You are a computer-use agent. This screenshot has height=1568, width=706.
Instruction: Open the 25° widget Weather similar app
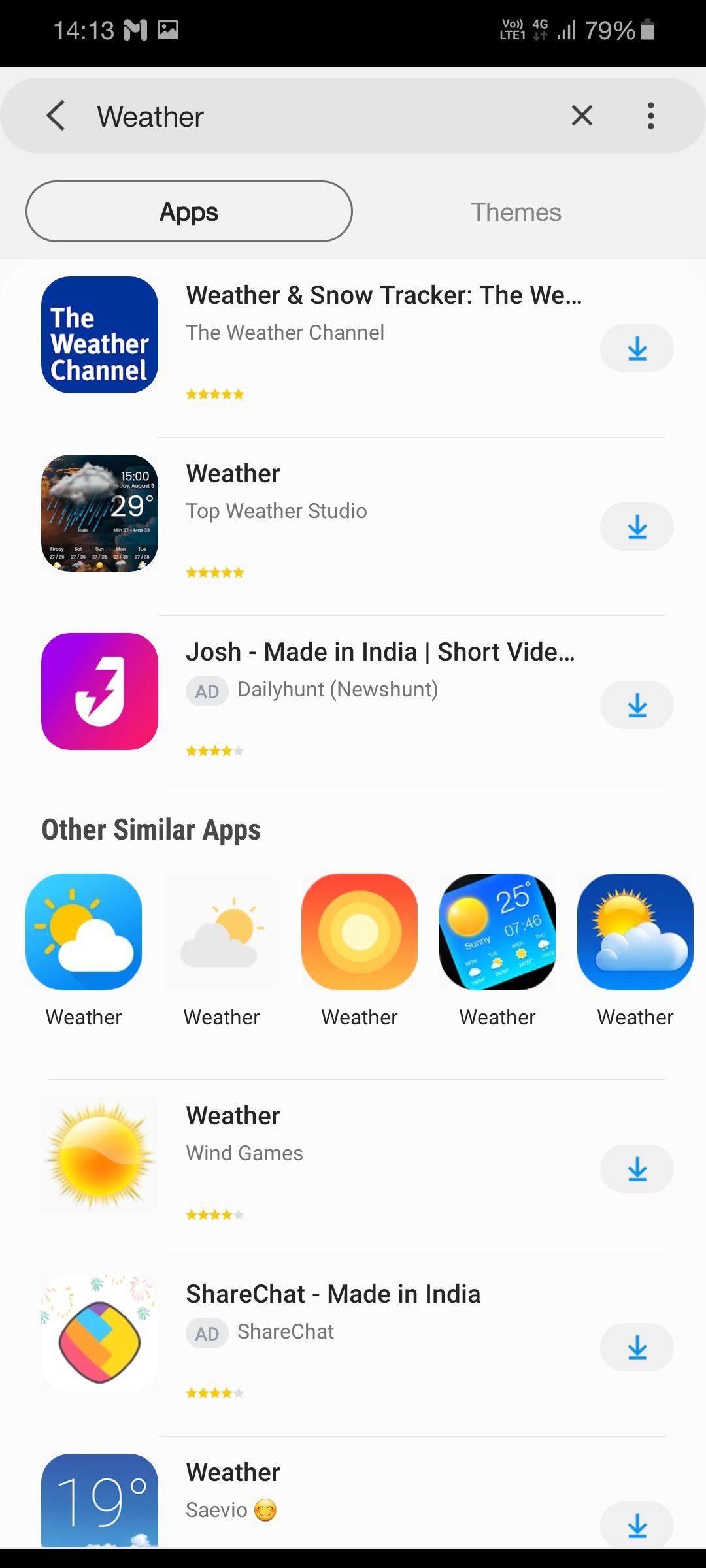point(497,932)
